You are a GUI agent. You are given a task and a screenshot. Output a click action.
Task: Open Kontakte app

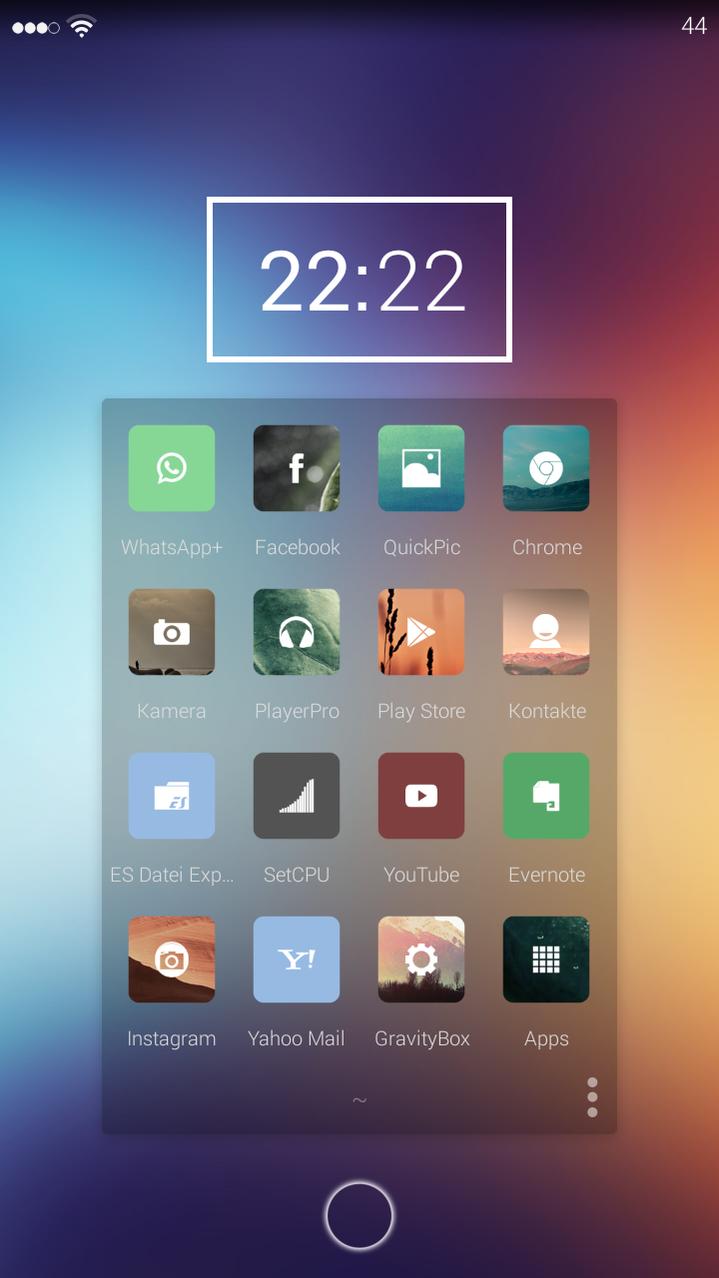point(546,632)
